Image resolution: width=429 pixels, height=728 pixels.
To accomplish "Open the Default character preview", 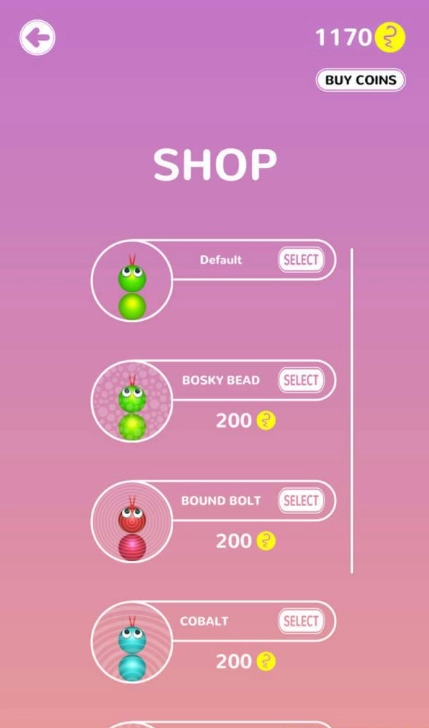I will (132, 281).
